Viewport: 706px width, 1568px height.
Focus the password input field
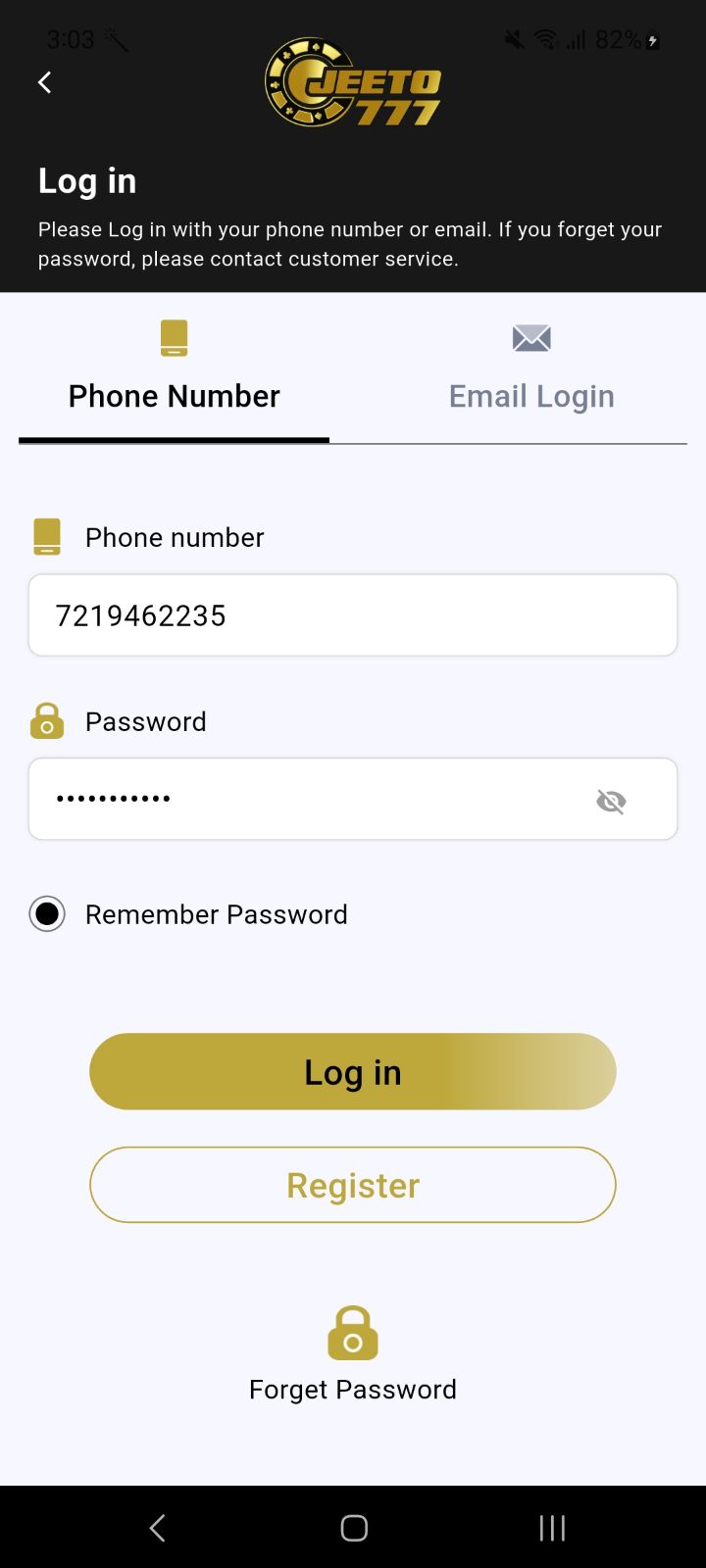point(304,800)
